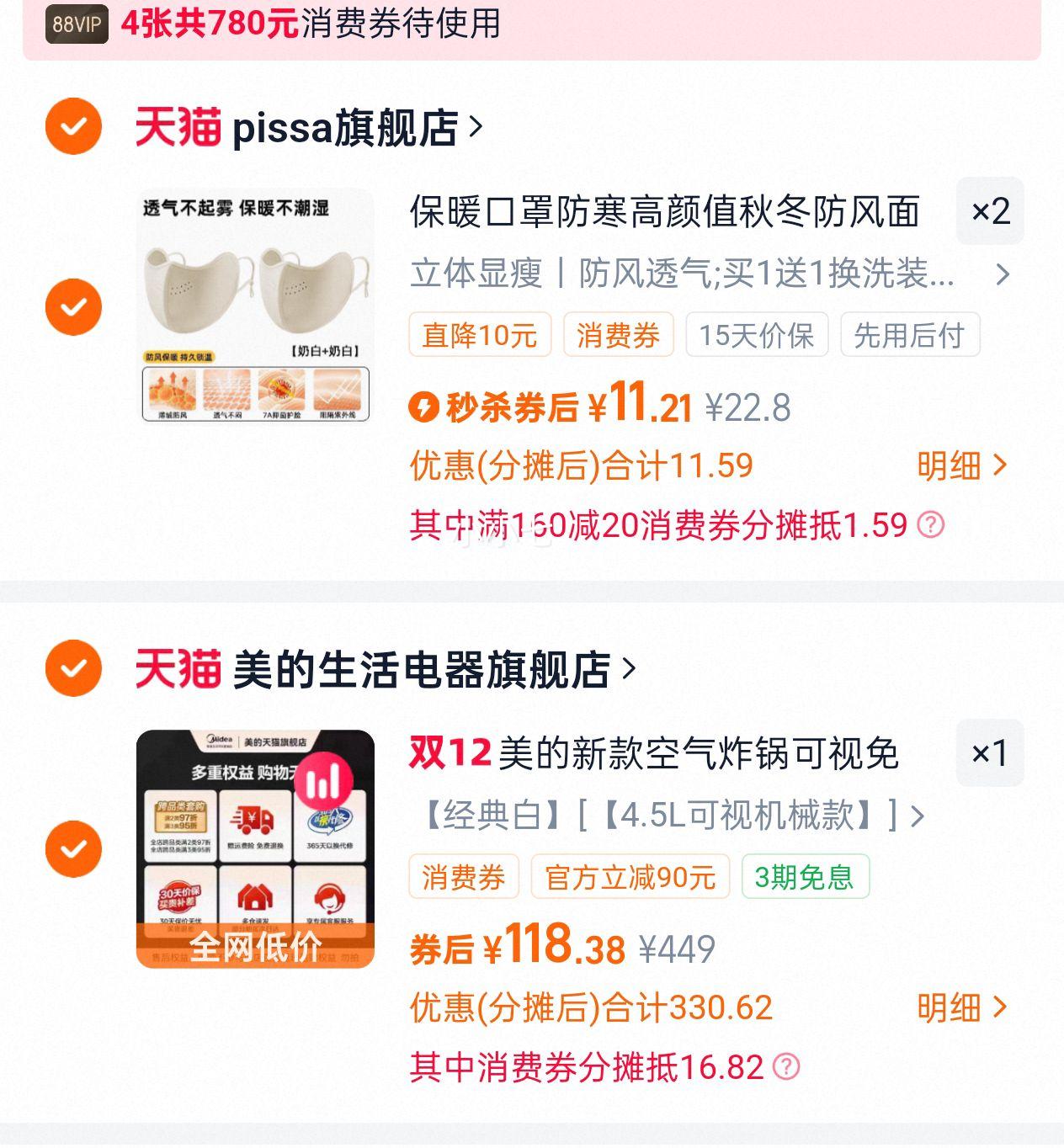Click the ×2 quantity badge on mask item
1064x1148 pixels.
[991, 212]
